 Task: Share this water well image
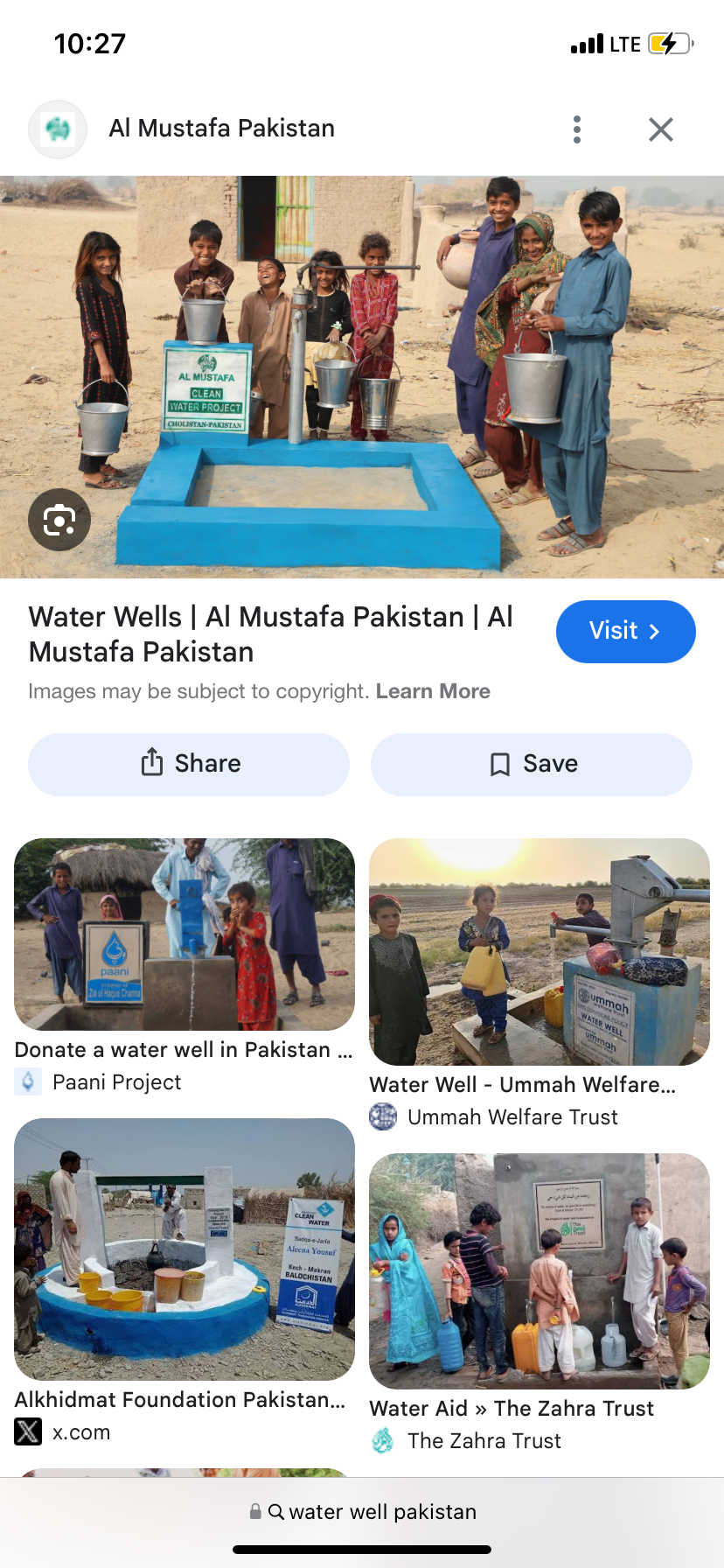point(189,764)
